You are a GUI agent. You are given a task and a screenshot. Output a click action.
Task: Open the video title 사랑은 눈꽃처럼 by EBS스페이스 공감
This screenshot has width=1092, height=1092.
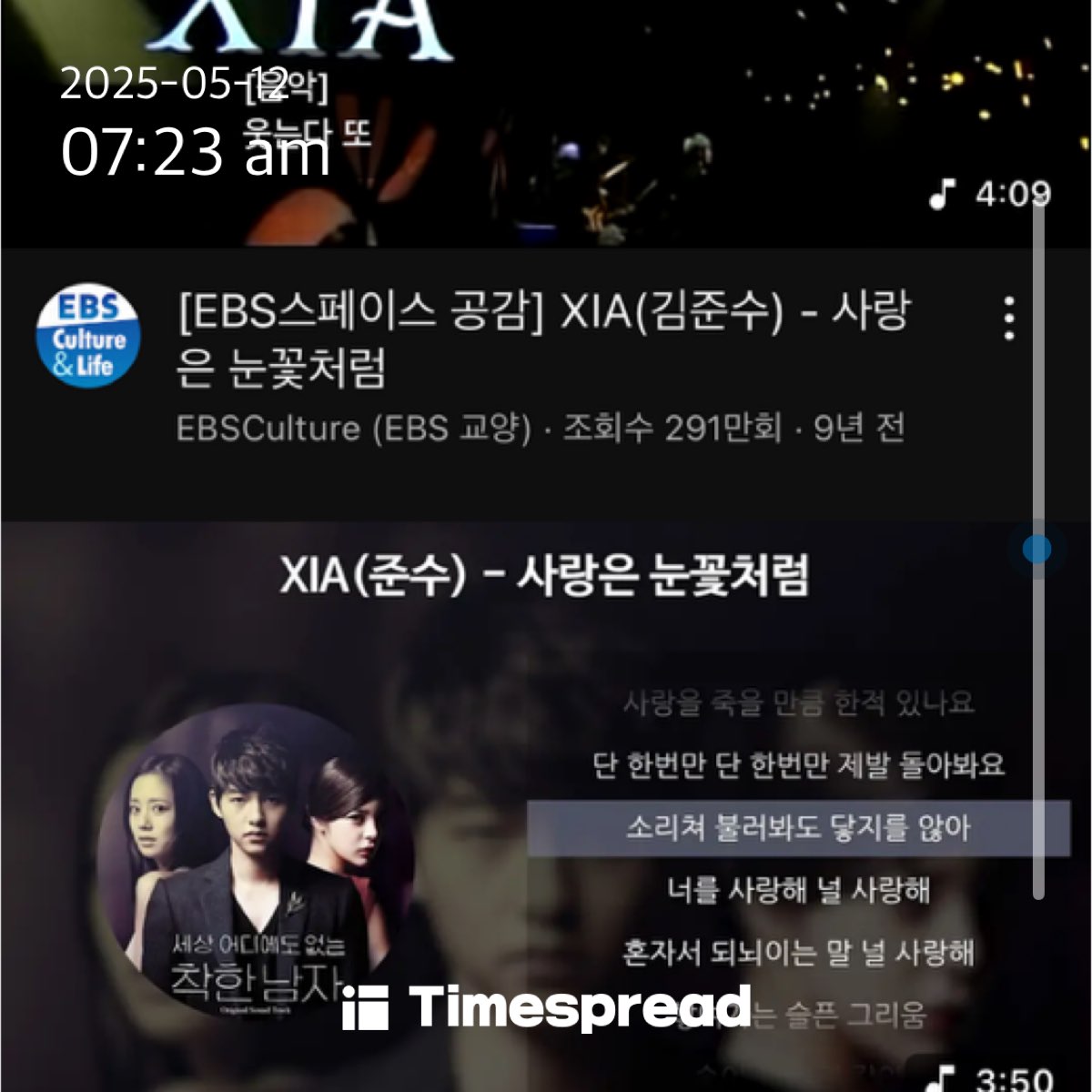(x=543, y=340)
